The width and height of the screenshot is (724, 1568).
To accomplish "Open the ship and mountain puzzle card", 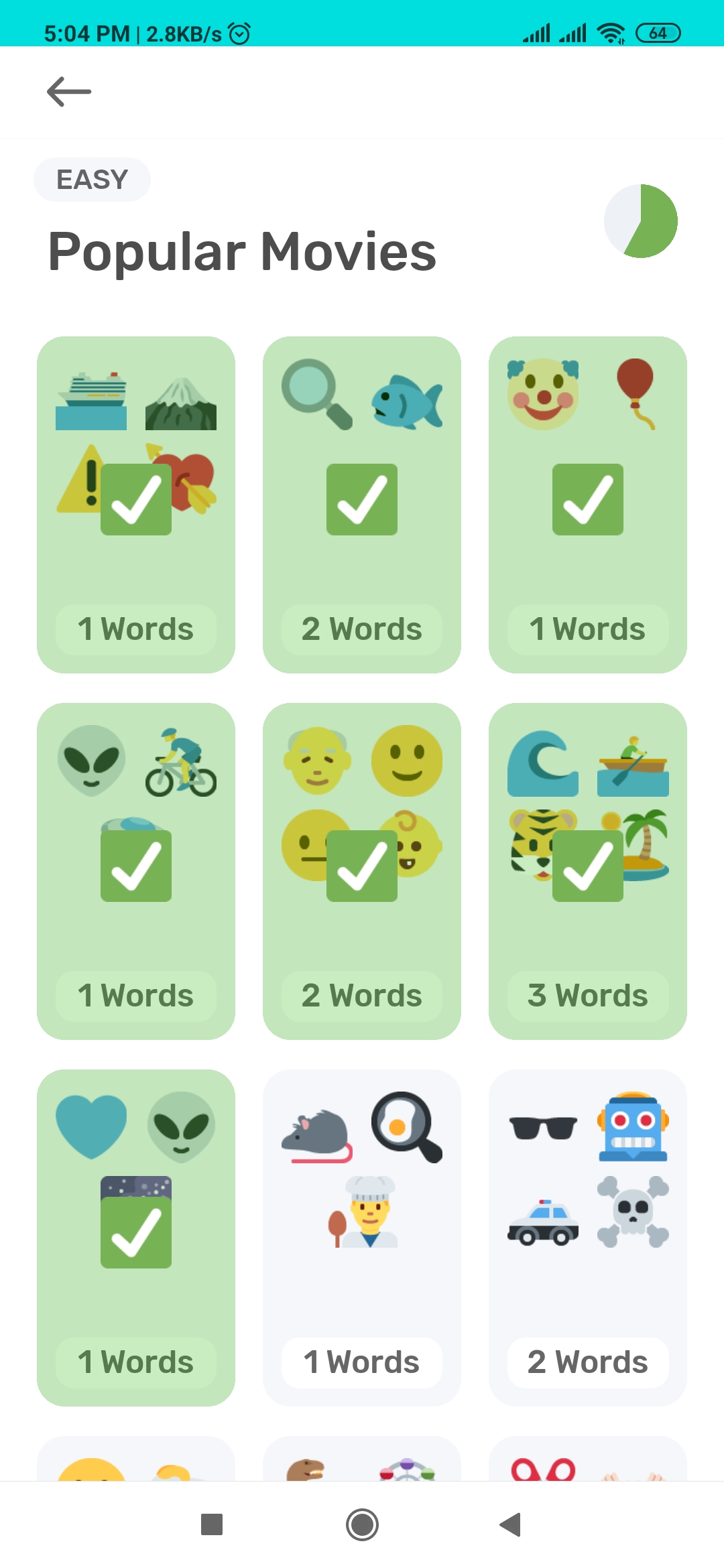I will (x=136, y=505).
